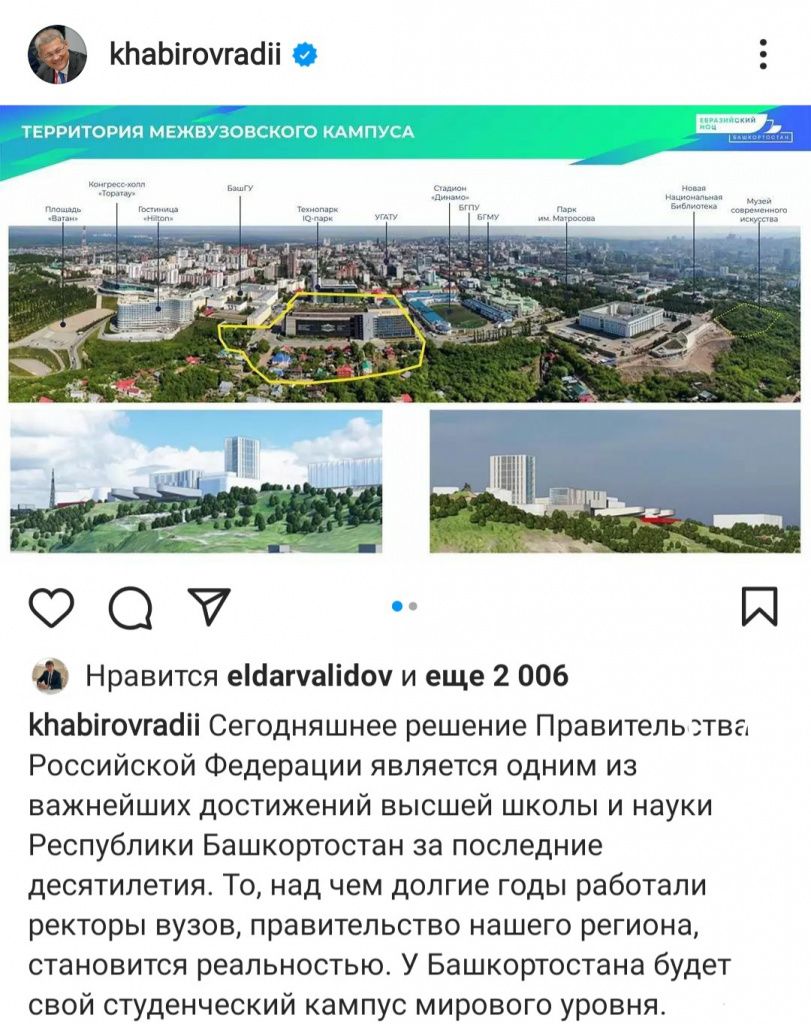Share the post via paper plane icon
The image size is (811, 1024).
[x=209, y=606]
